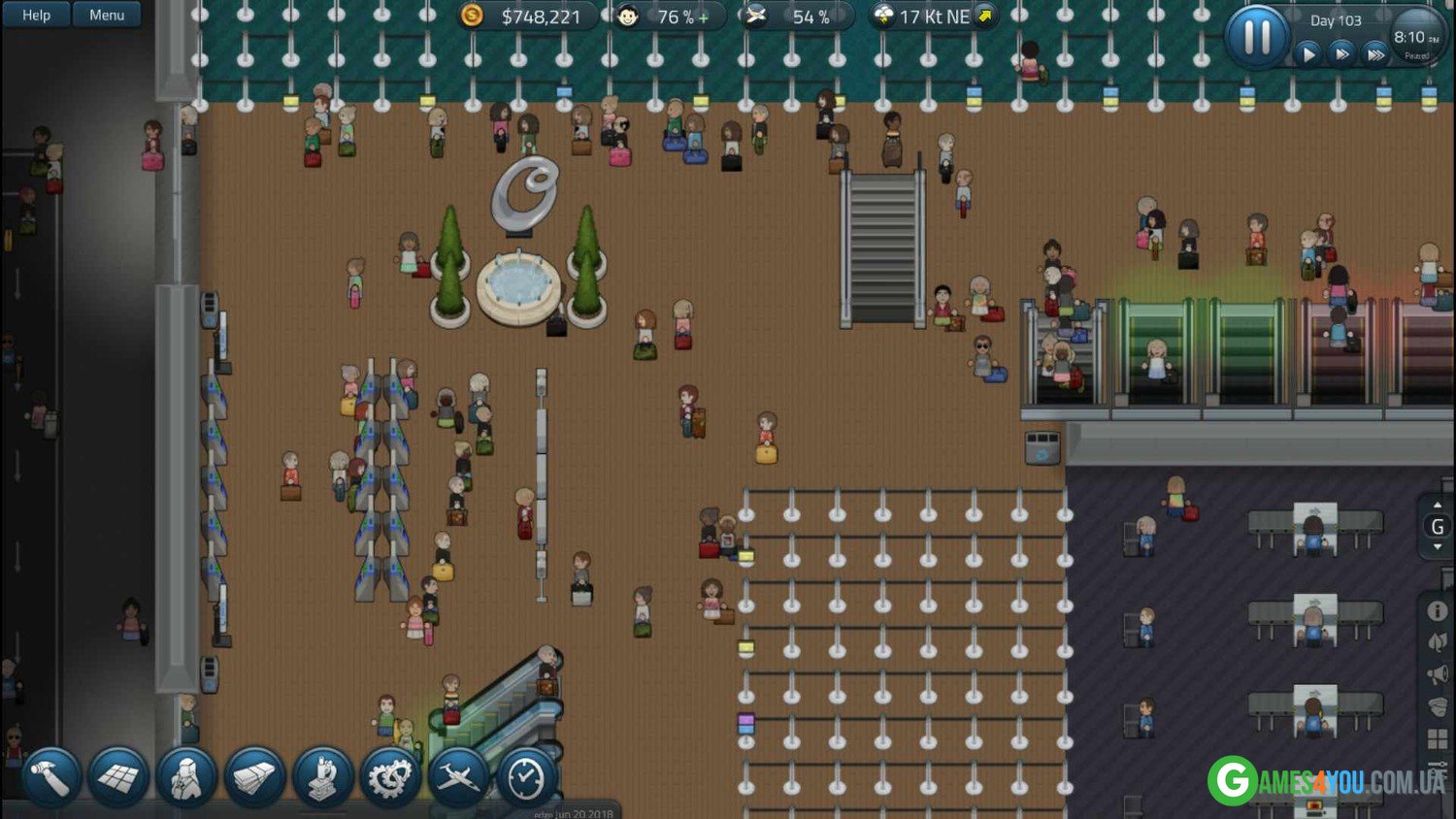Open the research microscope panel

322,776
